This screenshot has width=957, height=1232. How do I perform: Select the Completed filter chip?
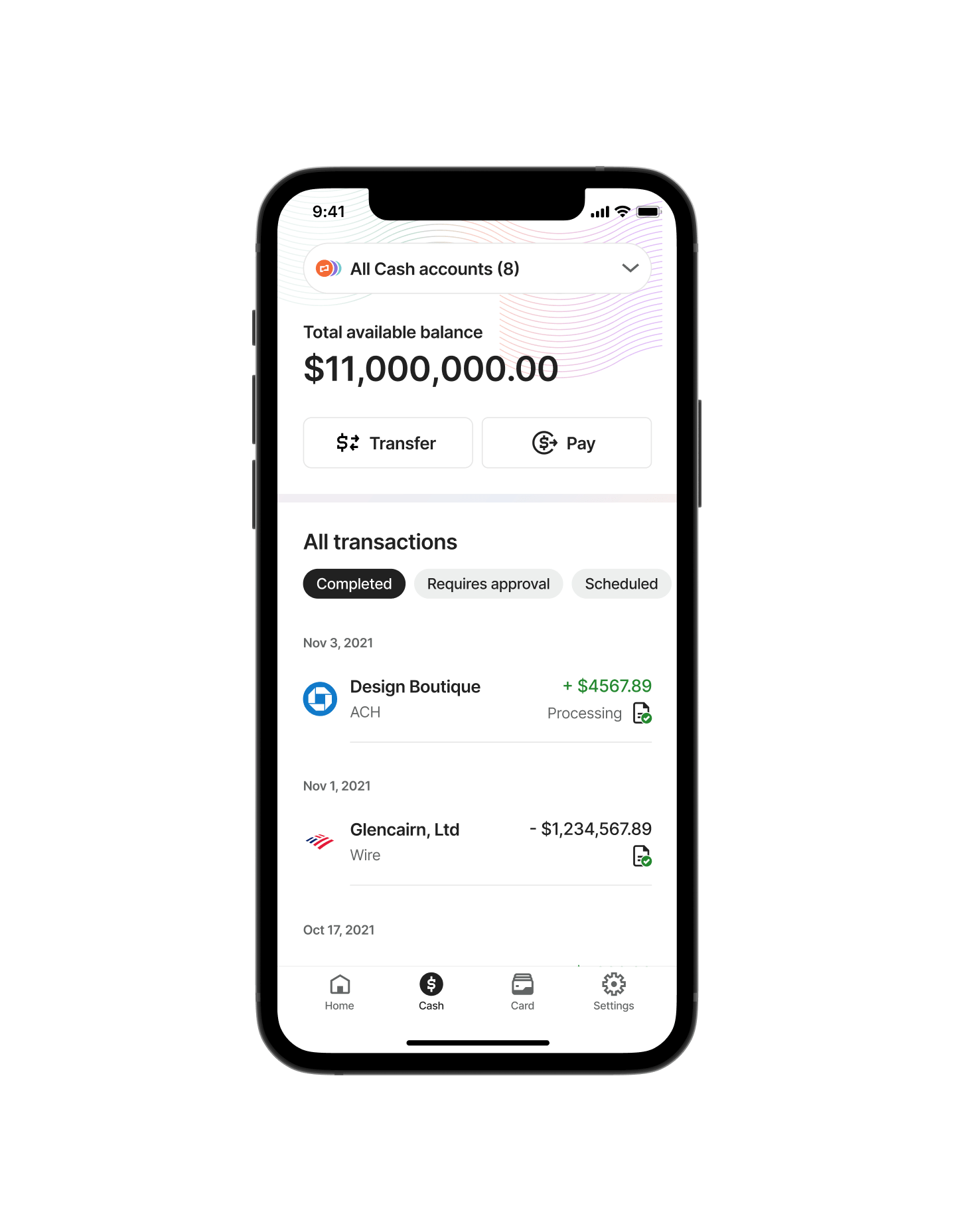354,584
